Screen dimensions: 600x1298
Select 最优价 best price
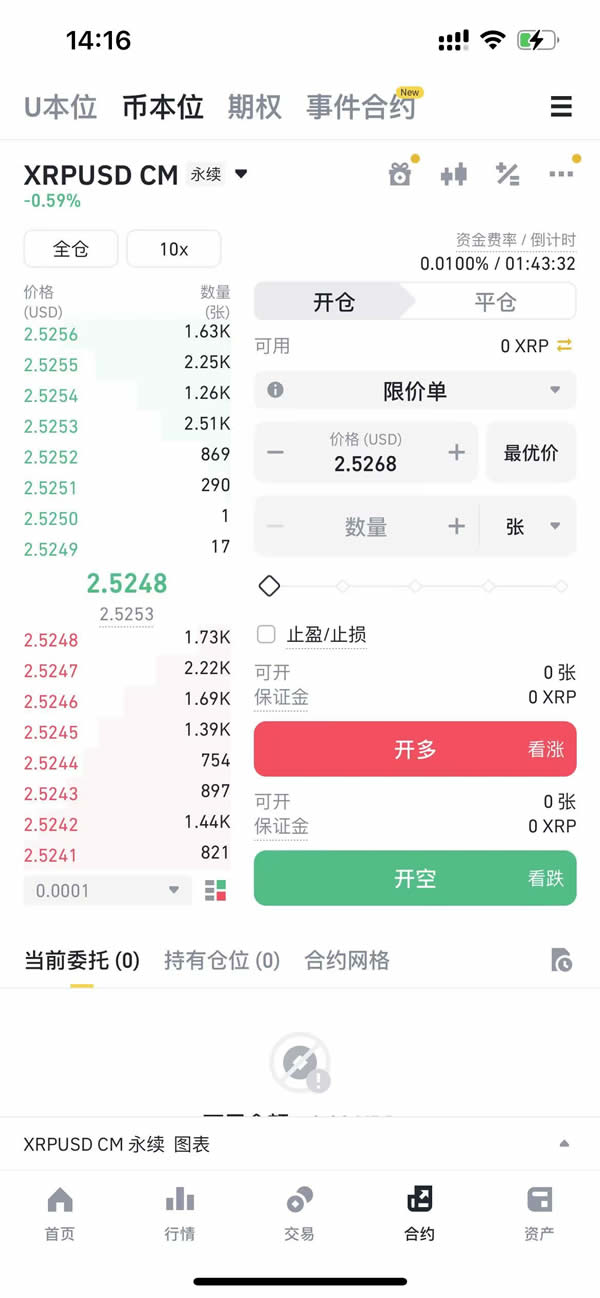(x=531, y=453)
